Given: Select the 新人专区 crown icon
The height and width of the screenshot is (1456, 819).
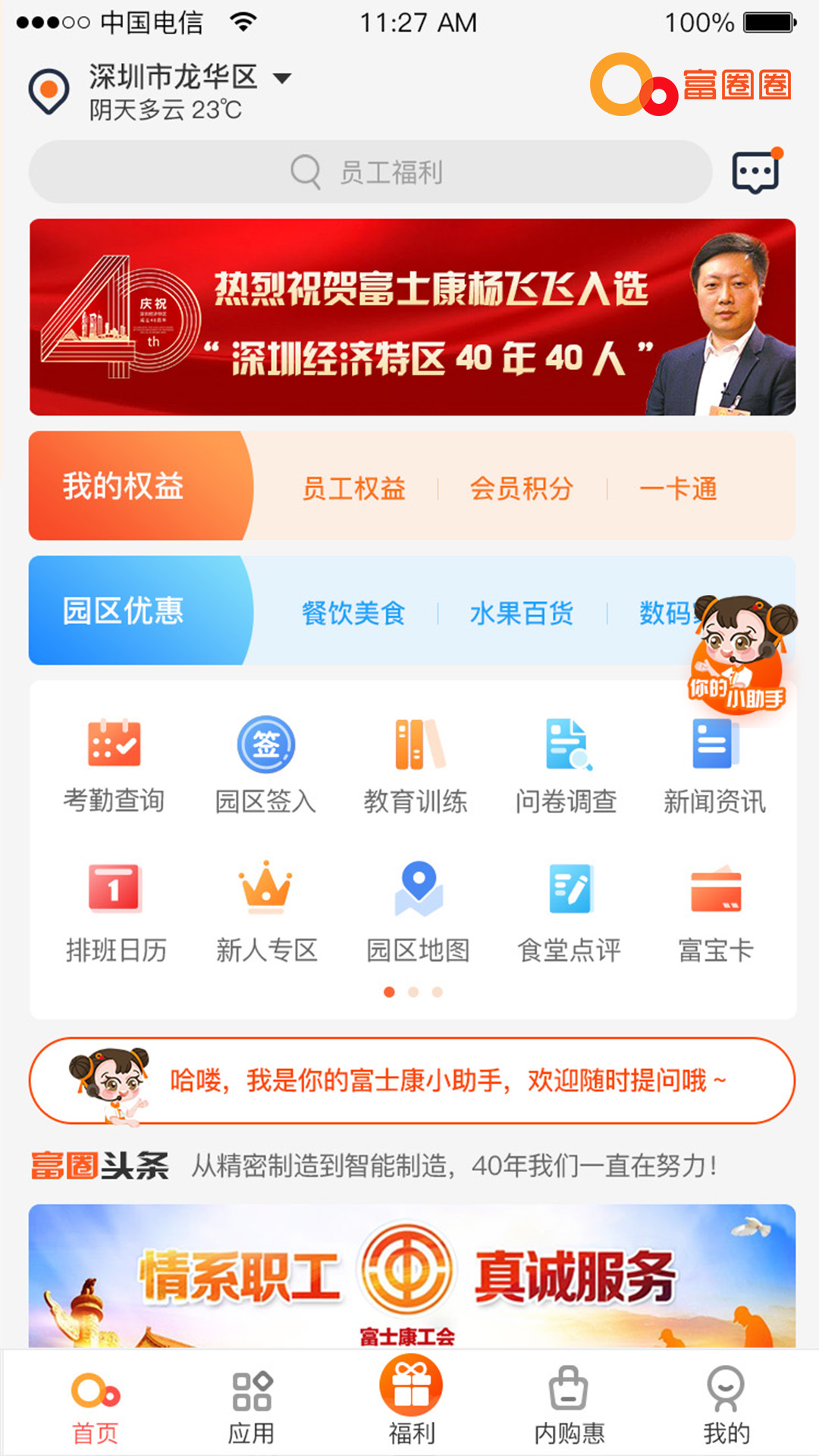Looking at the screenshot, I should pos(265,910).
